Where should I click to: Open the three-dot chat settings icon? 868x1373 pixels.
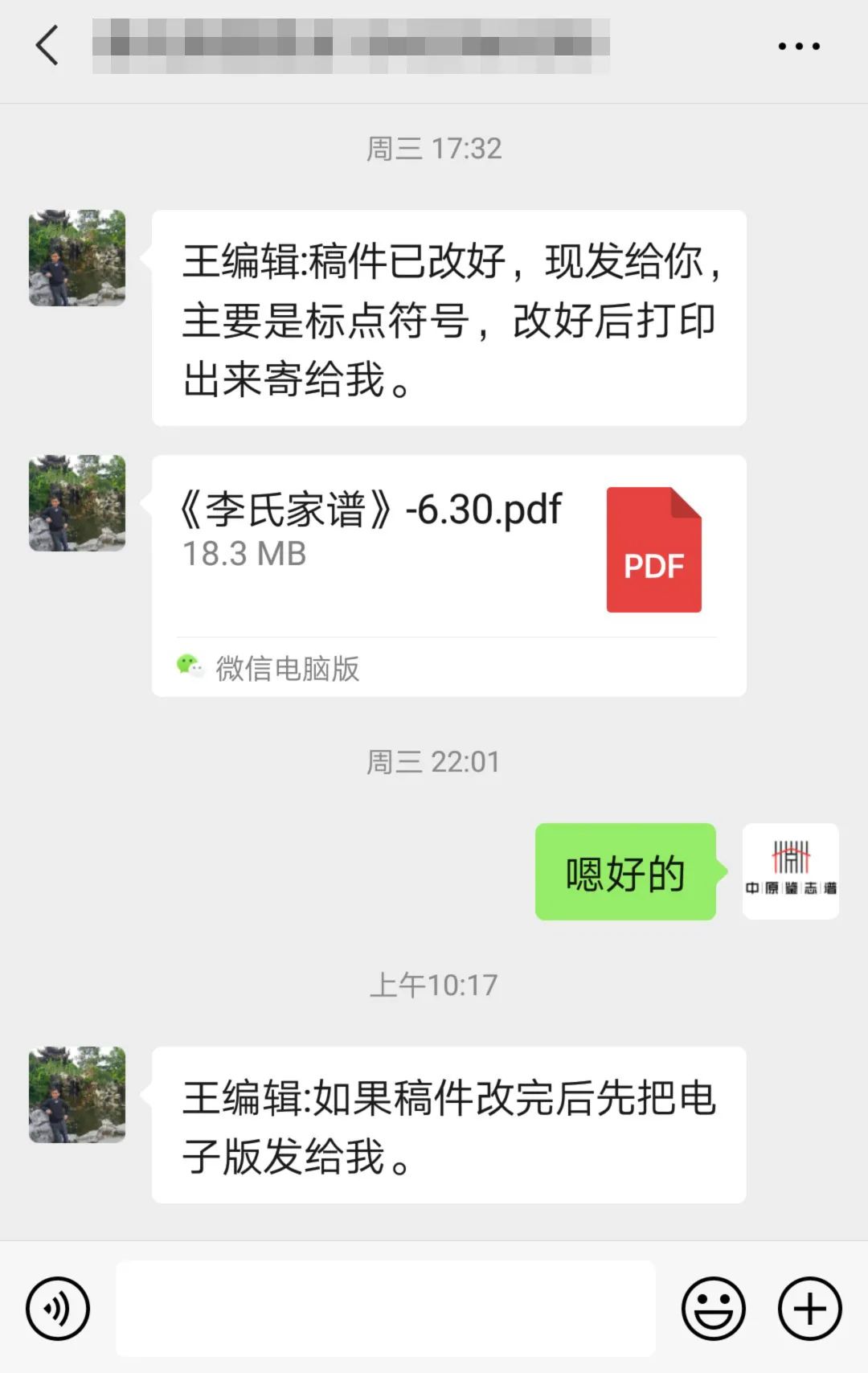[798, 46]
